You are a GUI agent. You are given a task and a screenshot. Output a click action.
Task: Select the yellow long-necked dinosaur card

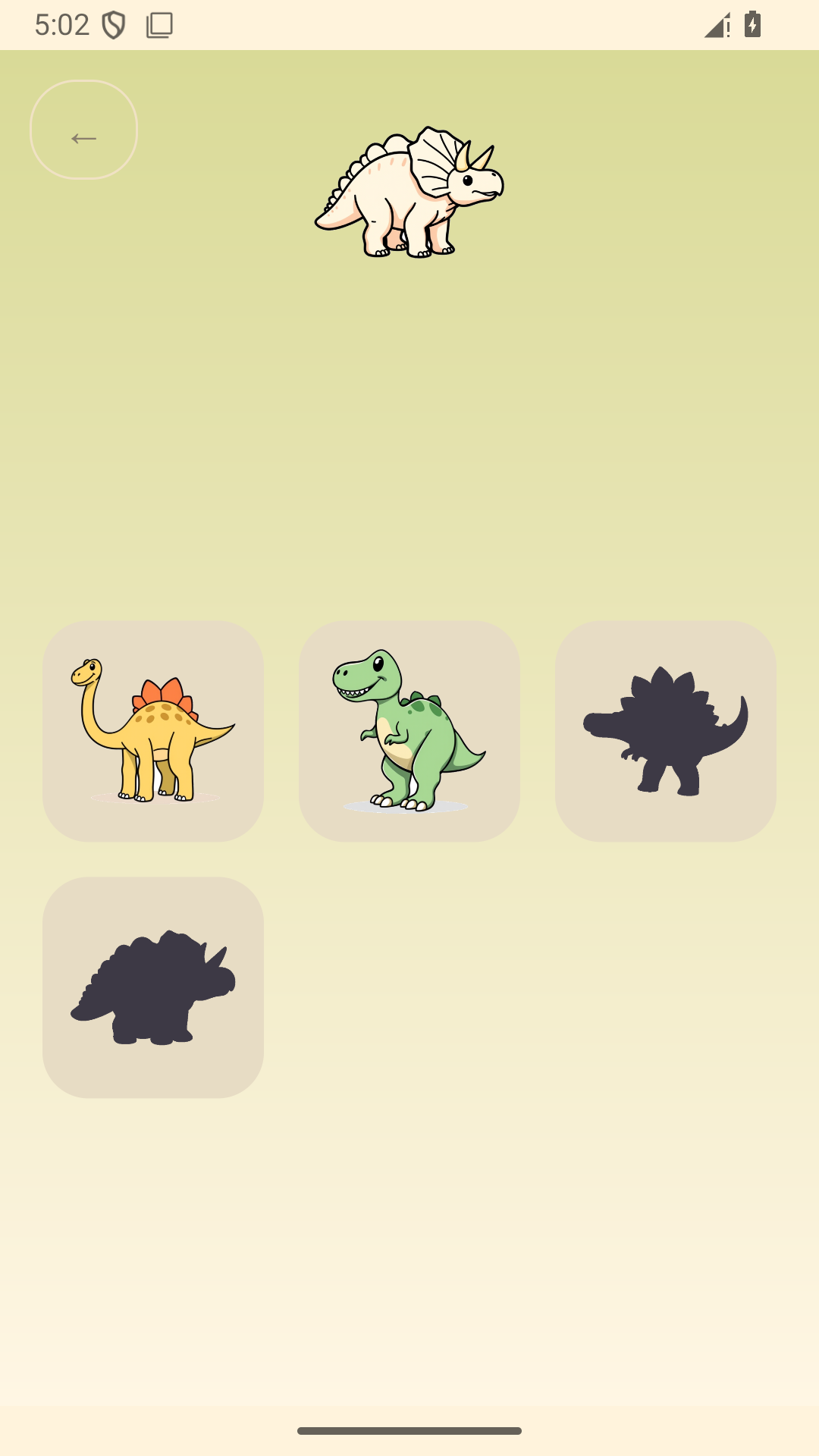153,731
